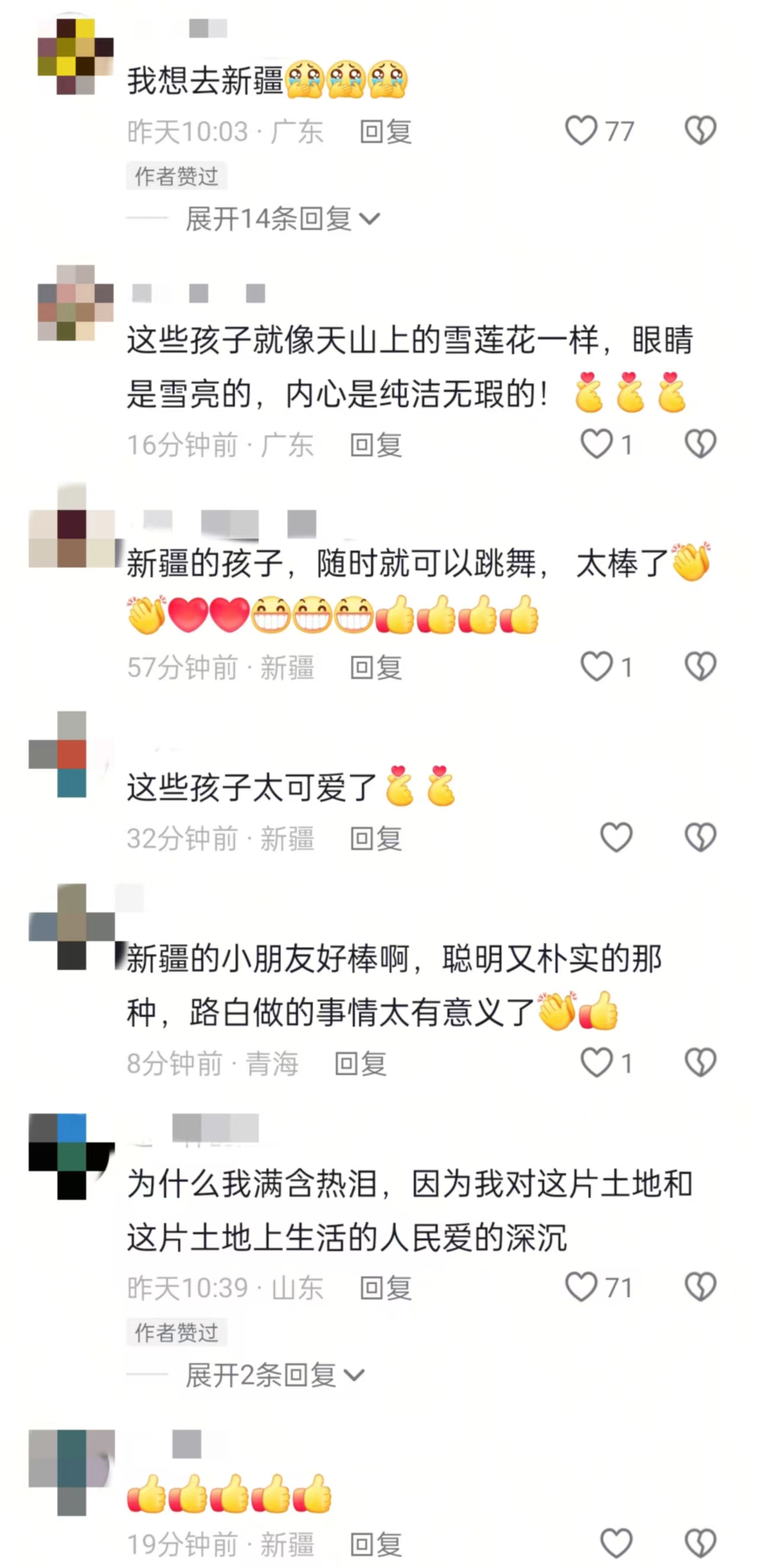This screenshot has height=1568, width=757.
Task: Reply to the 16分钟前 广东 comment
Action: click(376, 446)
